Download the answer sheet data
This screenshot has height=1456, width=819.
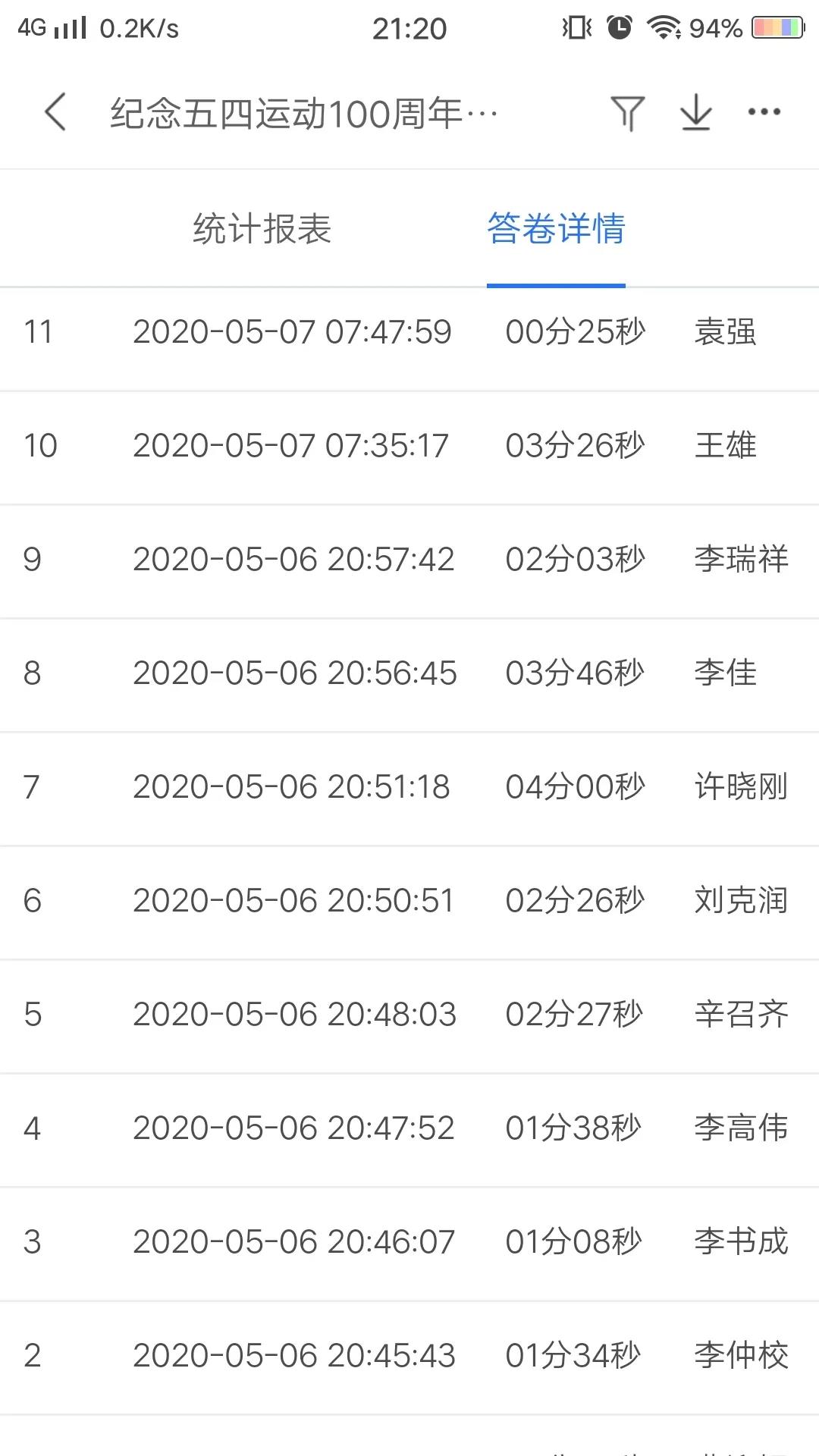click(695, 114)
